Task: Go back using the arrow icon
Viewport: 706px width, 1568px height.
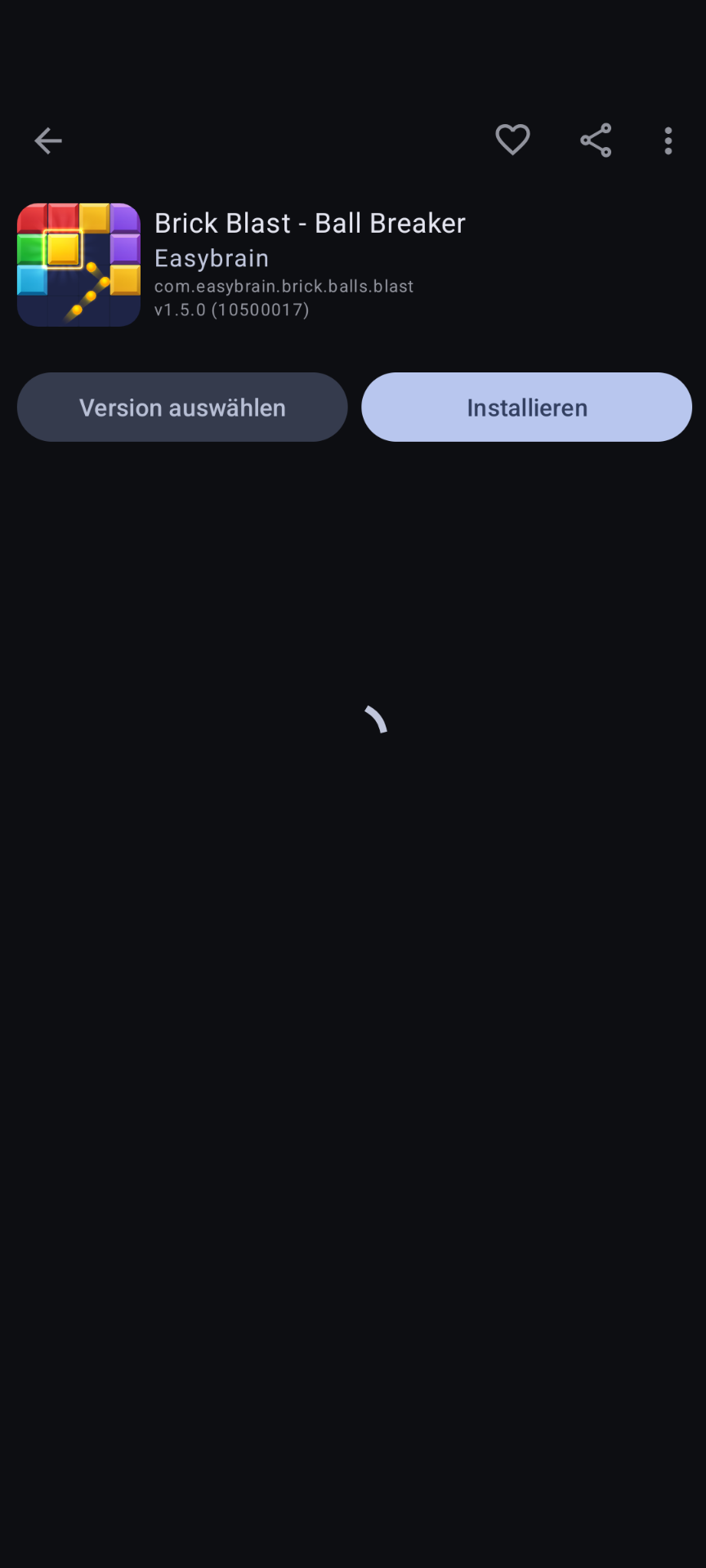Action: (48, 141)
